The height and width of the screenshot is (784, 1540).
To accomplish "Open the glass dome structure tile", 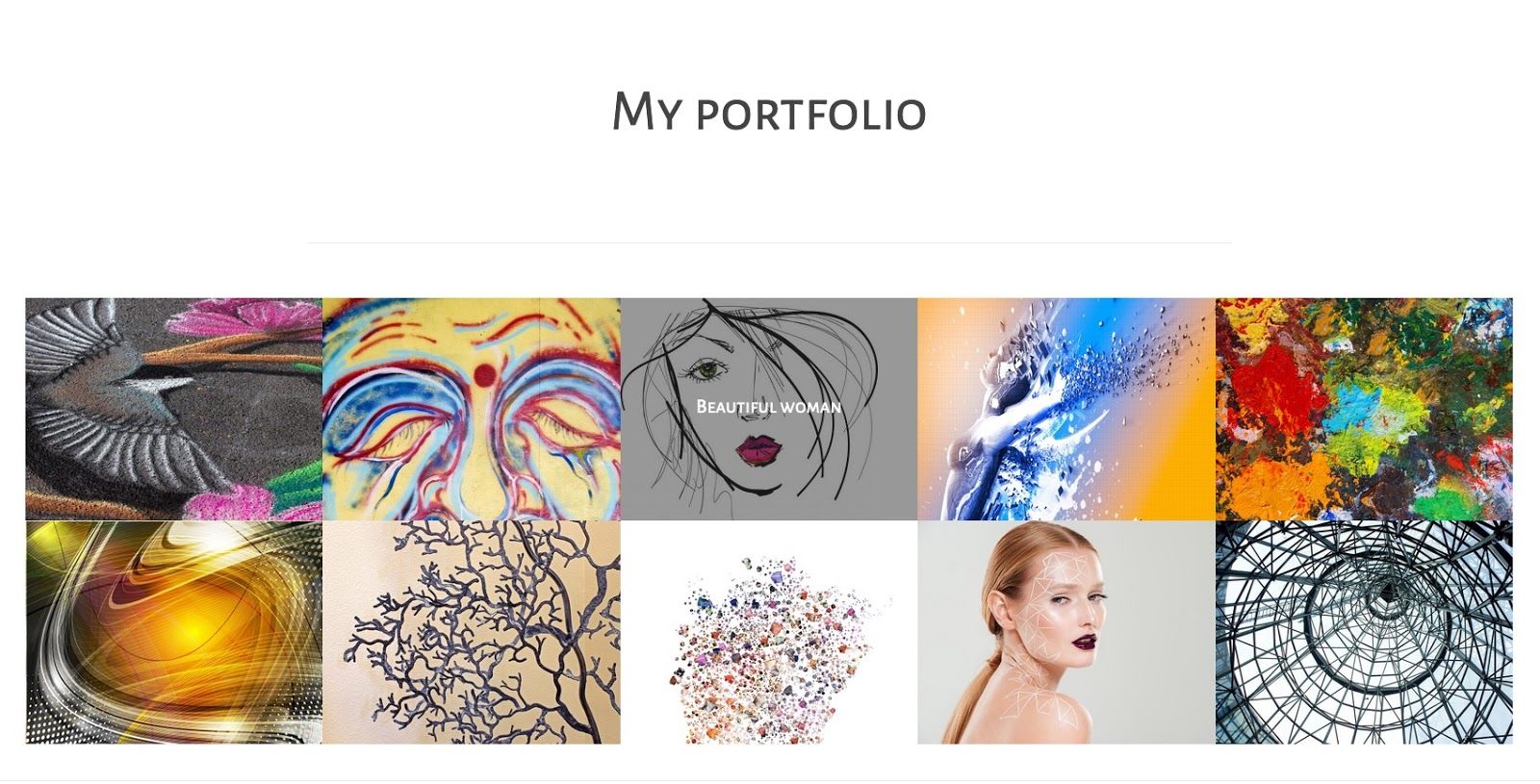I will pyautogui.click(x=1363, y=632).
